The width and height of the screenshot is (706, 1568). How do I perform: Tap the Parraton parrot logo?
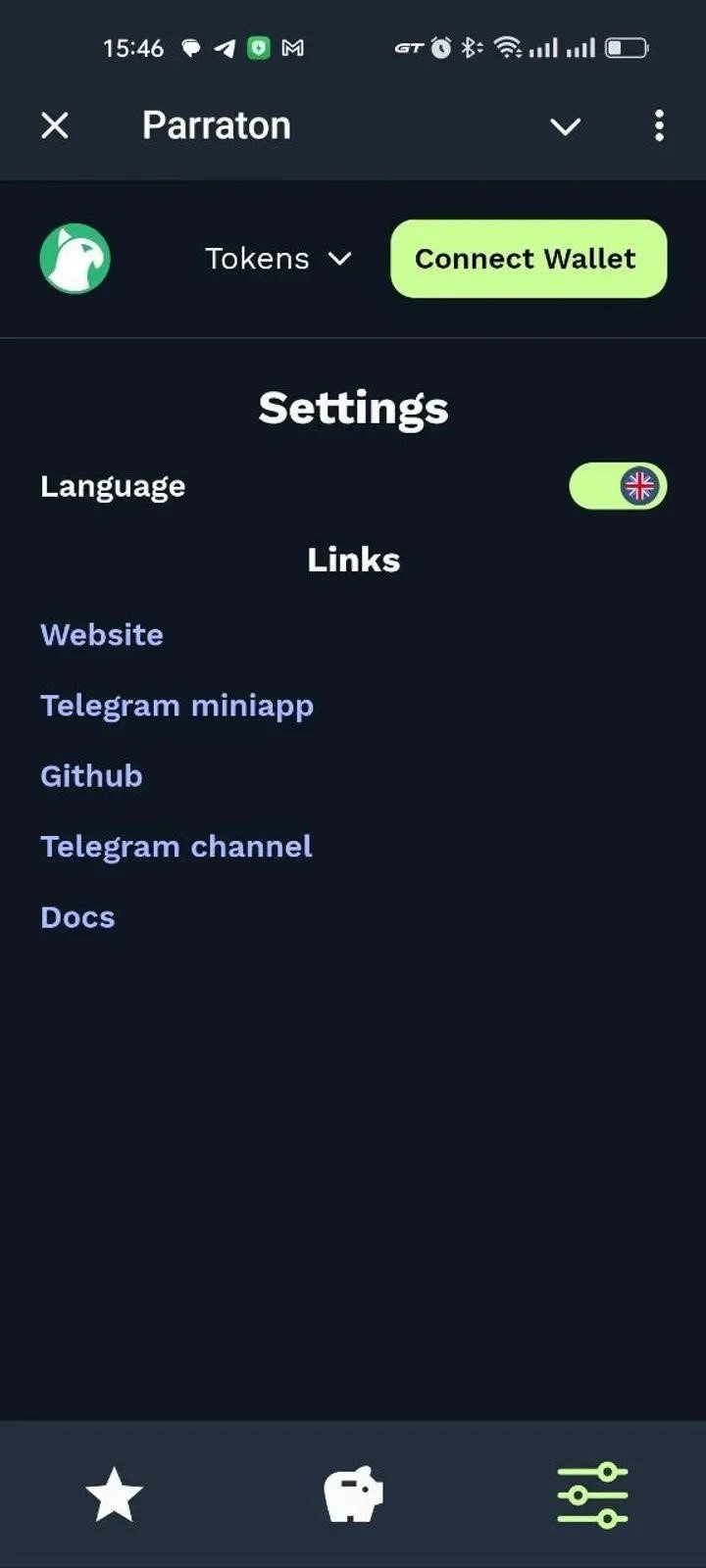click(76, 259)
